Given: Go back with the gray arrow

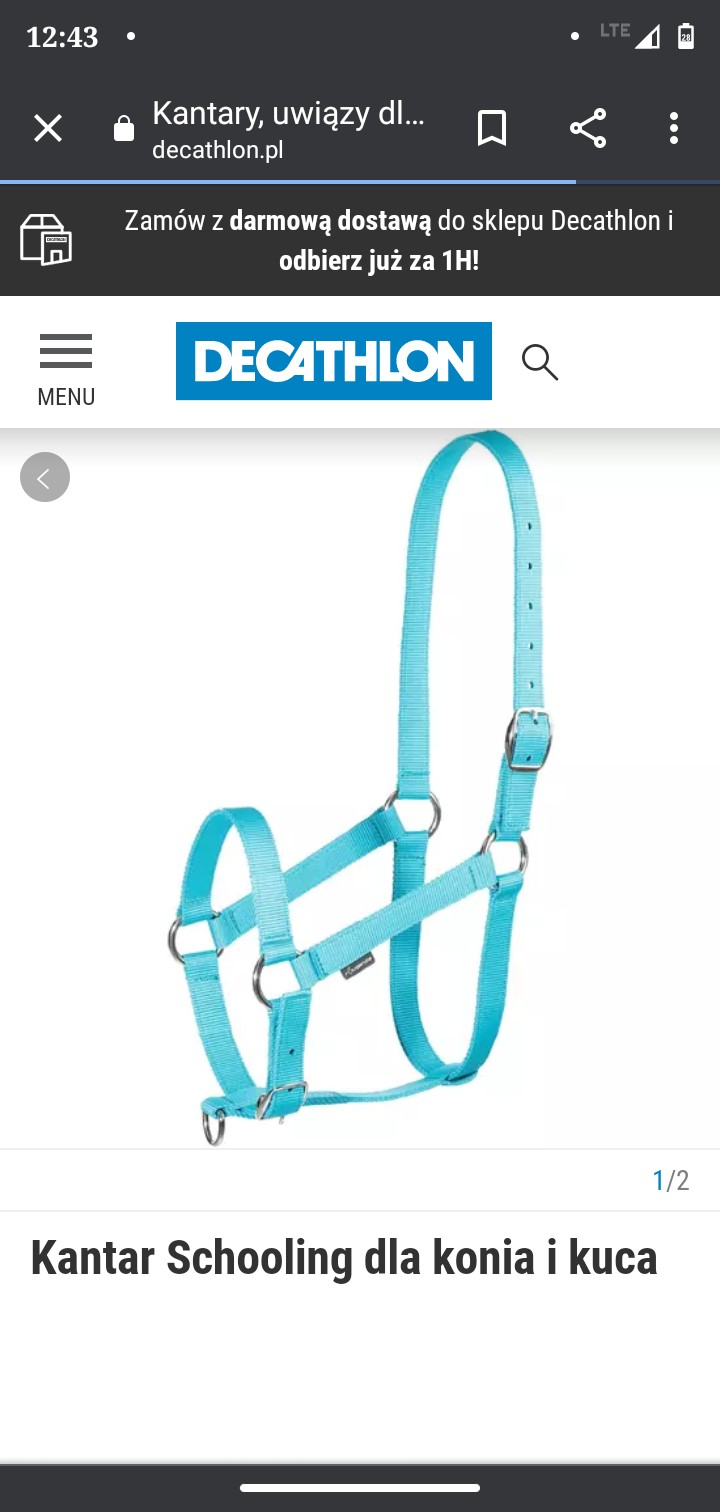Looking at the screenshot, I should pyautogui.click(x=45, y=477).
